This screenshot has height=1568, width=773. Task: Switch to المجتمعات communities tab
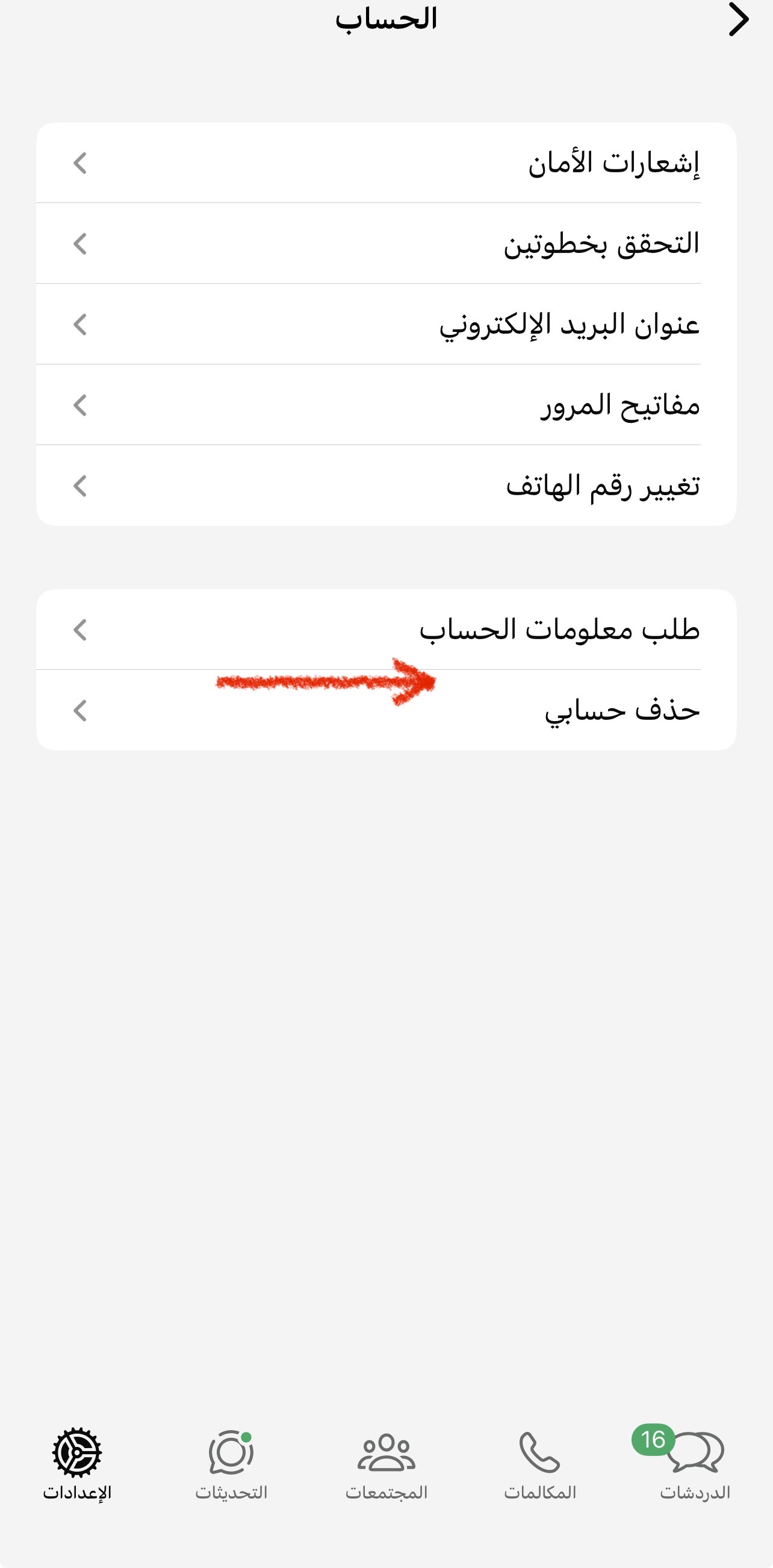[386, 1464]
